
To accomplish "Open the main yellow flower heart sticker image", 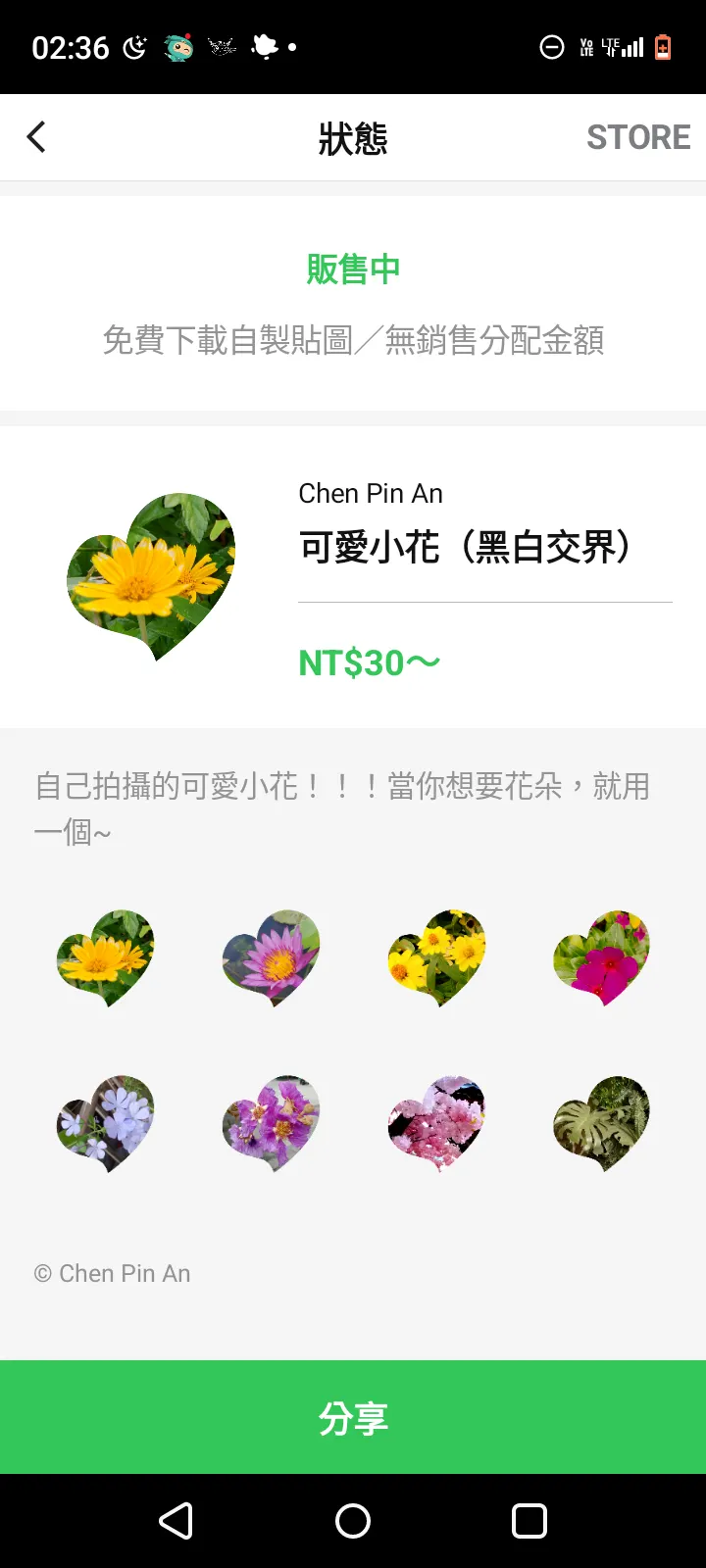I will (x=152, y=578).
